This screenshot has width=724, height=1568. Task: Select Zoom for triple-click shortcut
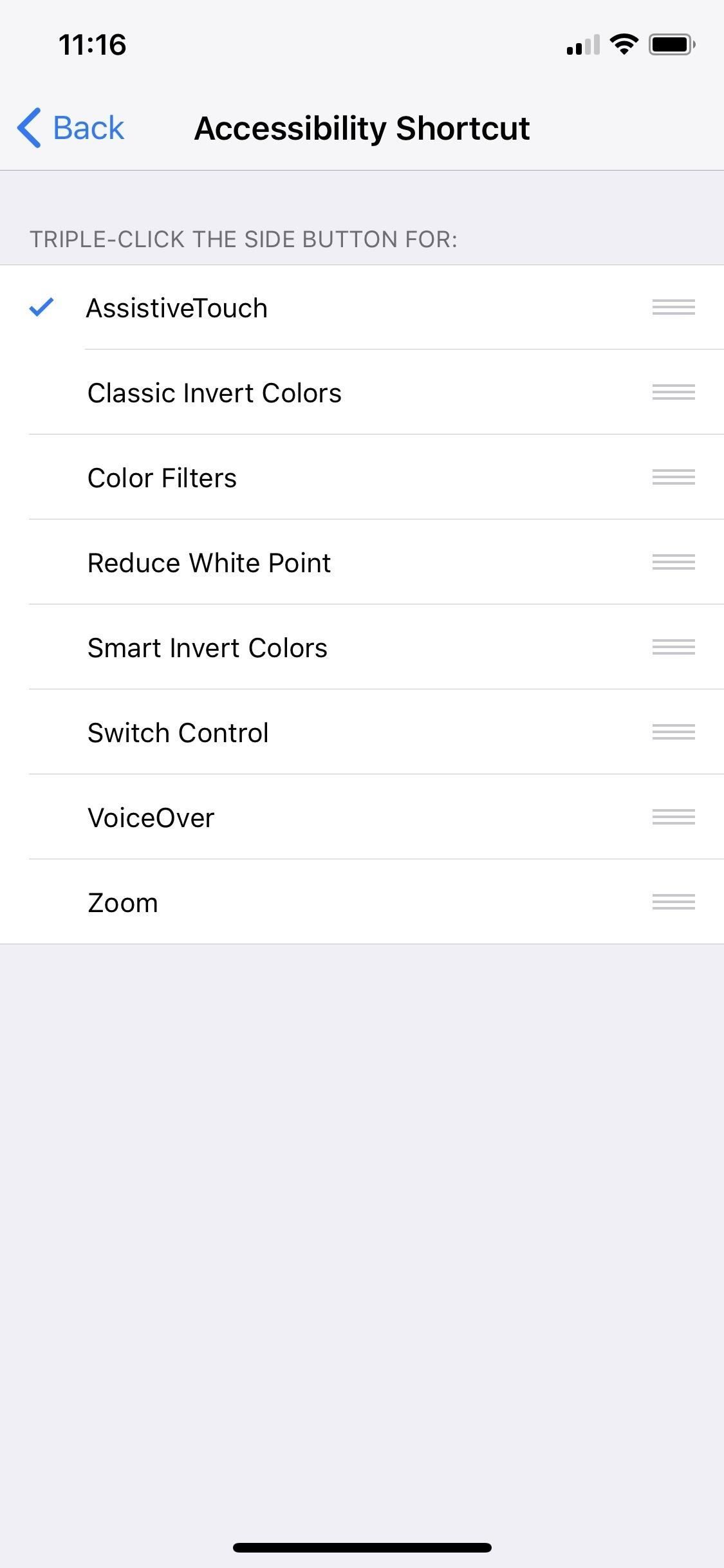click(x=123, y=902)
